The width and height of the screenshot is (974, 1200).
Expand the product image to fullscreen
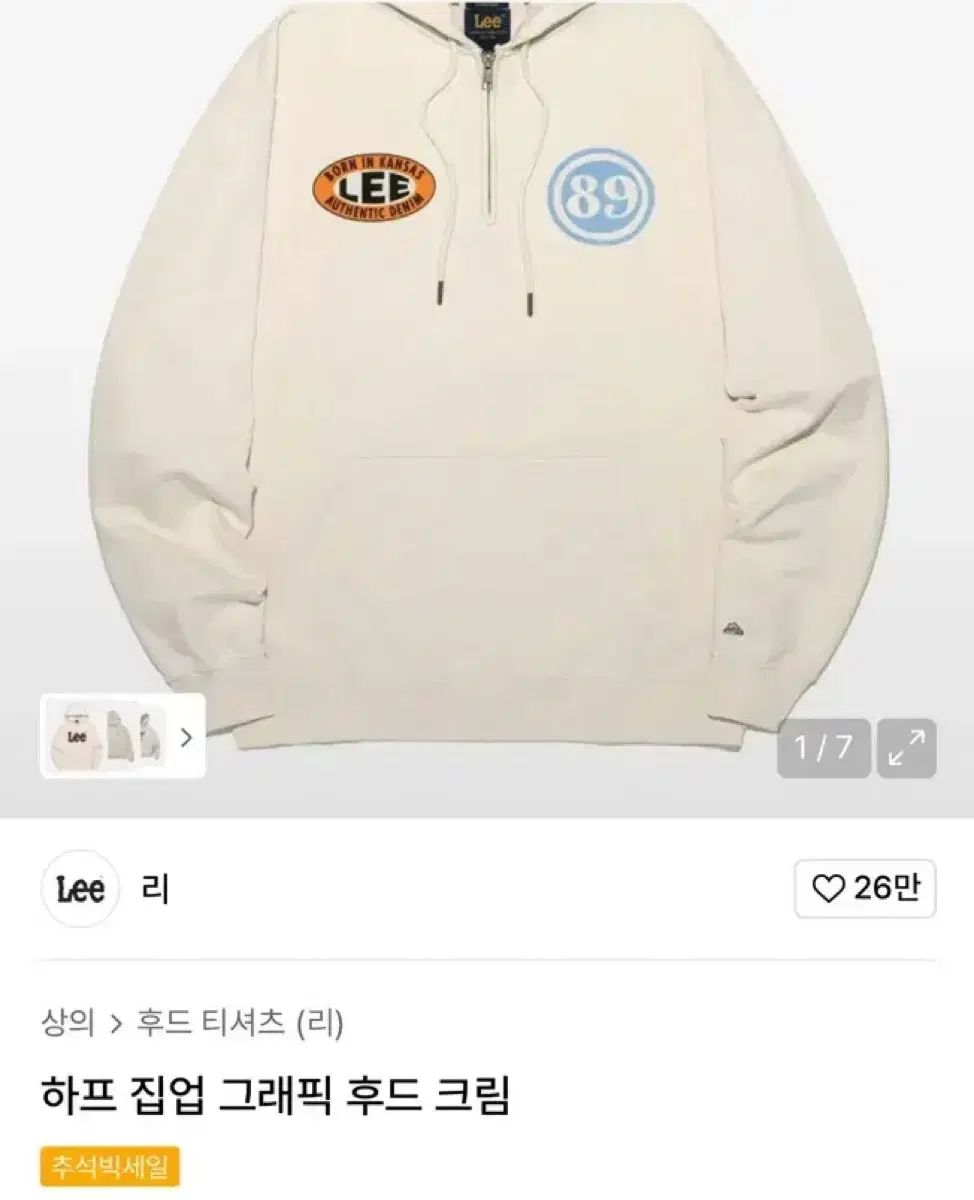[907, 748]
